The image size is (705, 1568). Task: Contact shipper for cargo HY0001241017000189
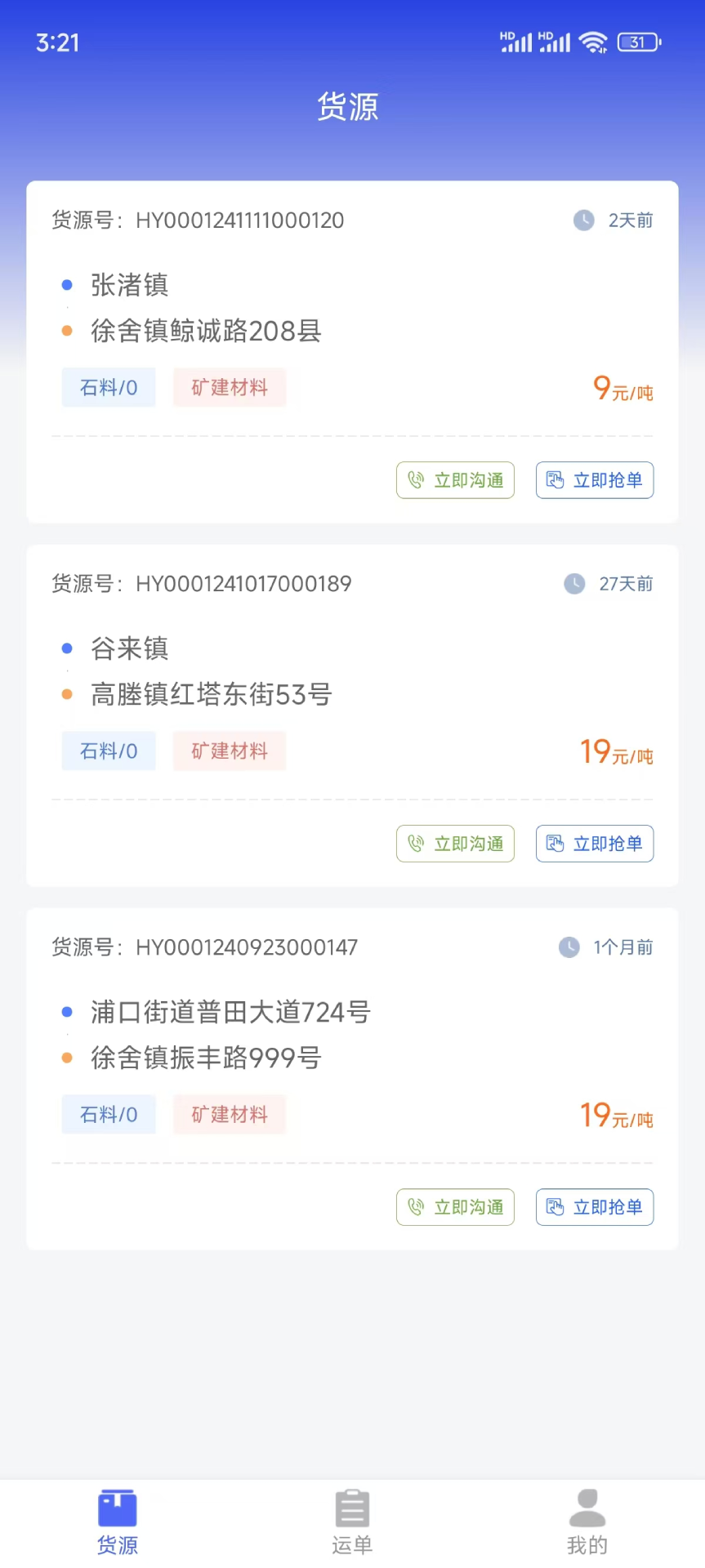(455, 844)
